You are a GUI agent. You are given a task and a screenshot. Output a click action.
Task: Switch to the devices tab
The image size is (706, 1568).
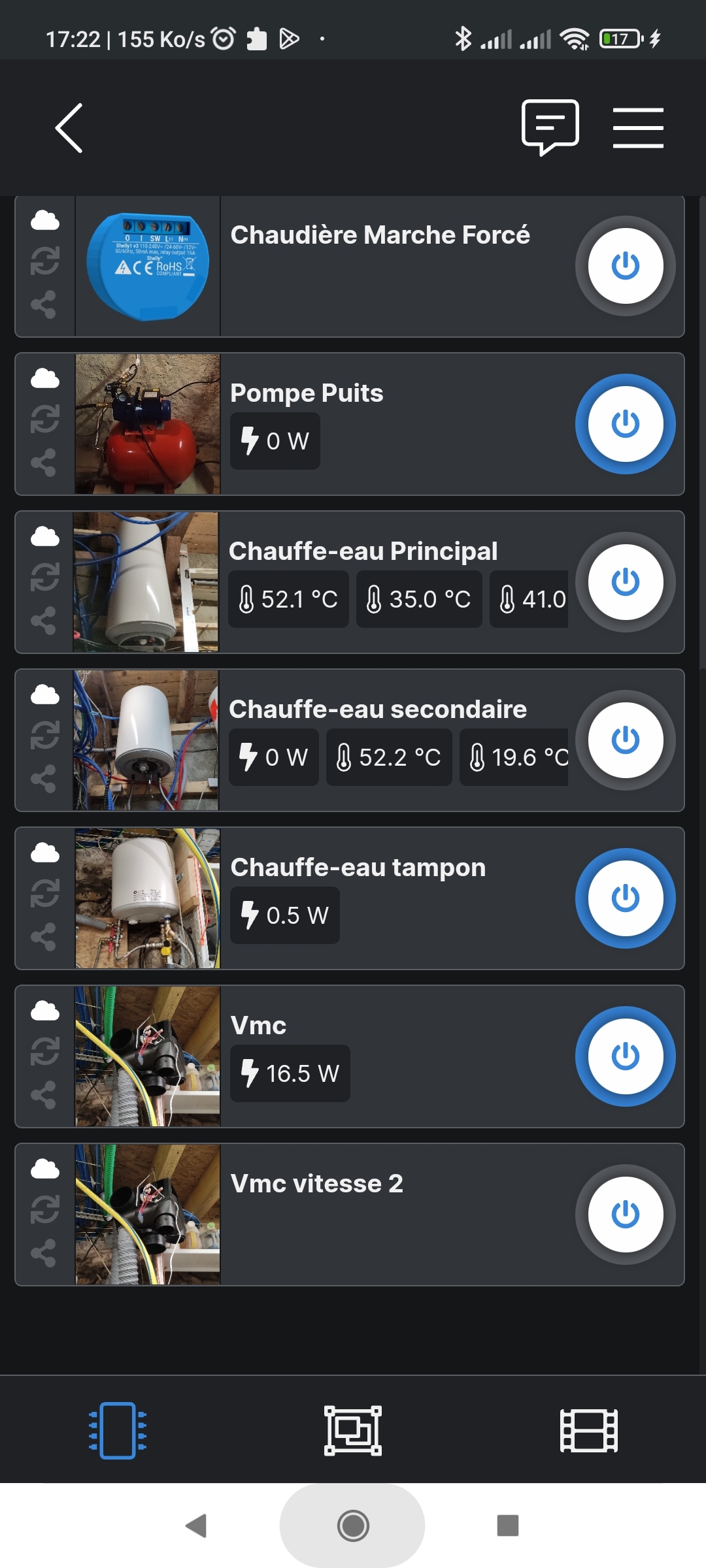[118, 1430]
